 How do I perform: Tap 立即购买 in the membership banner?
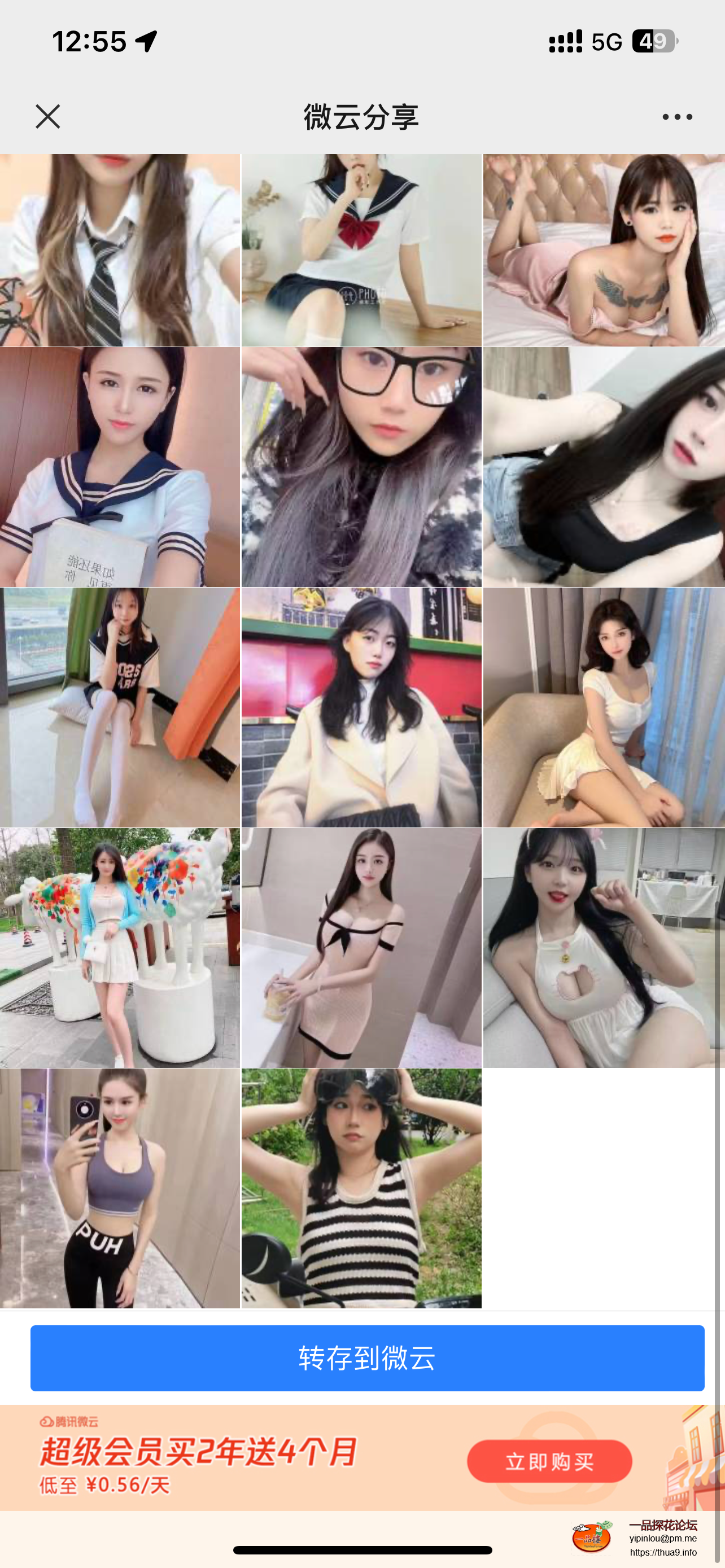[549, 1461]
